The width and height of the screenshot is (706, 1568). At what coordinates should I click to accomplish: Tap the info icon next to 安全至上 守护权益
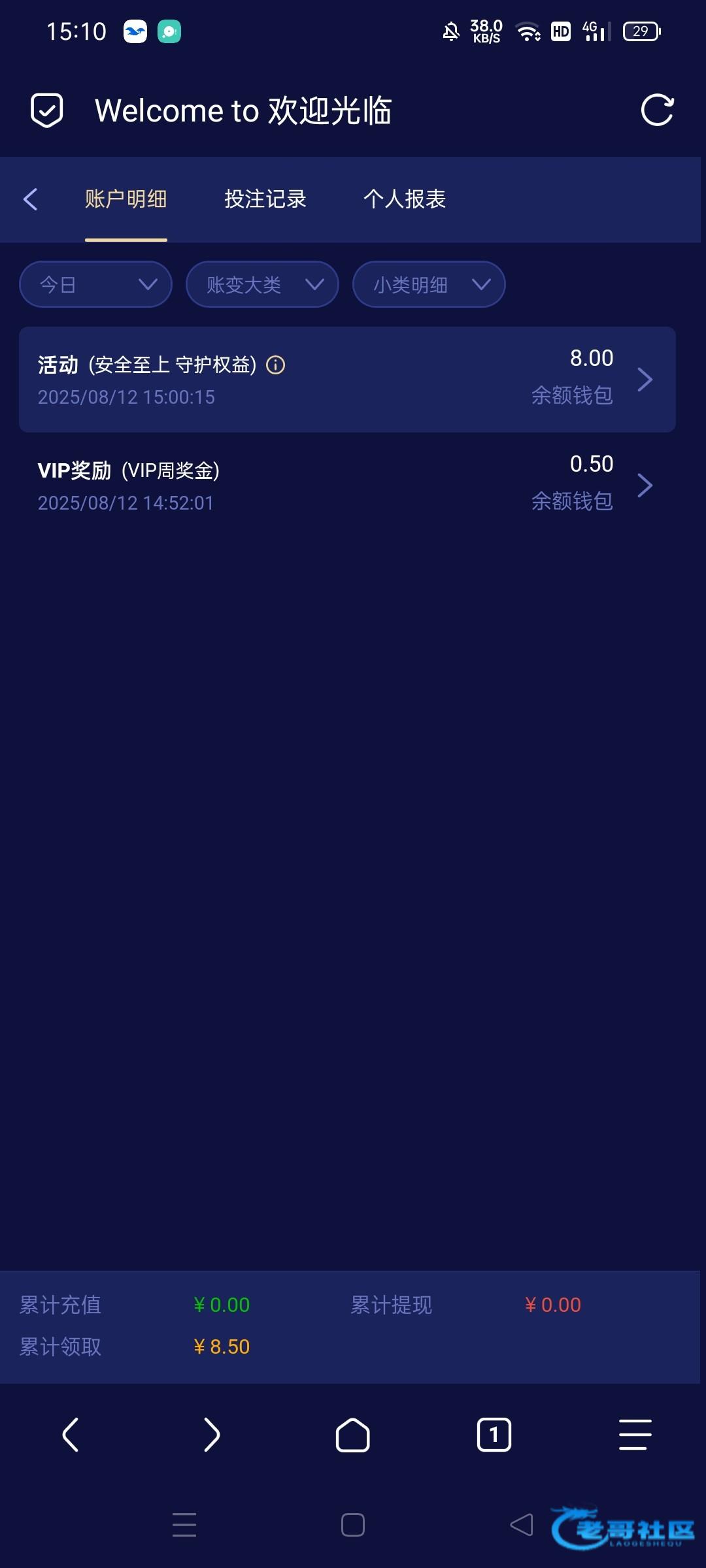point(276,365)
